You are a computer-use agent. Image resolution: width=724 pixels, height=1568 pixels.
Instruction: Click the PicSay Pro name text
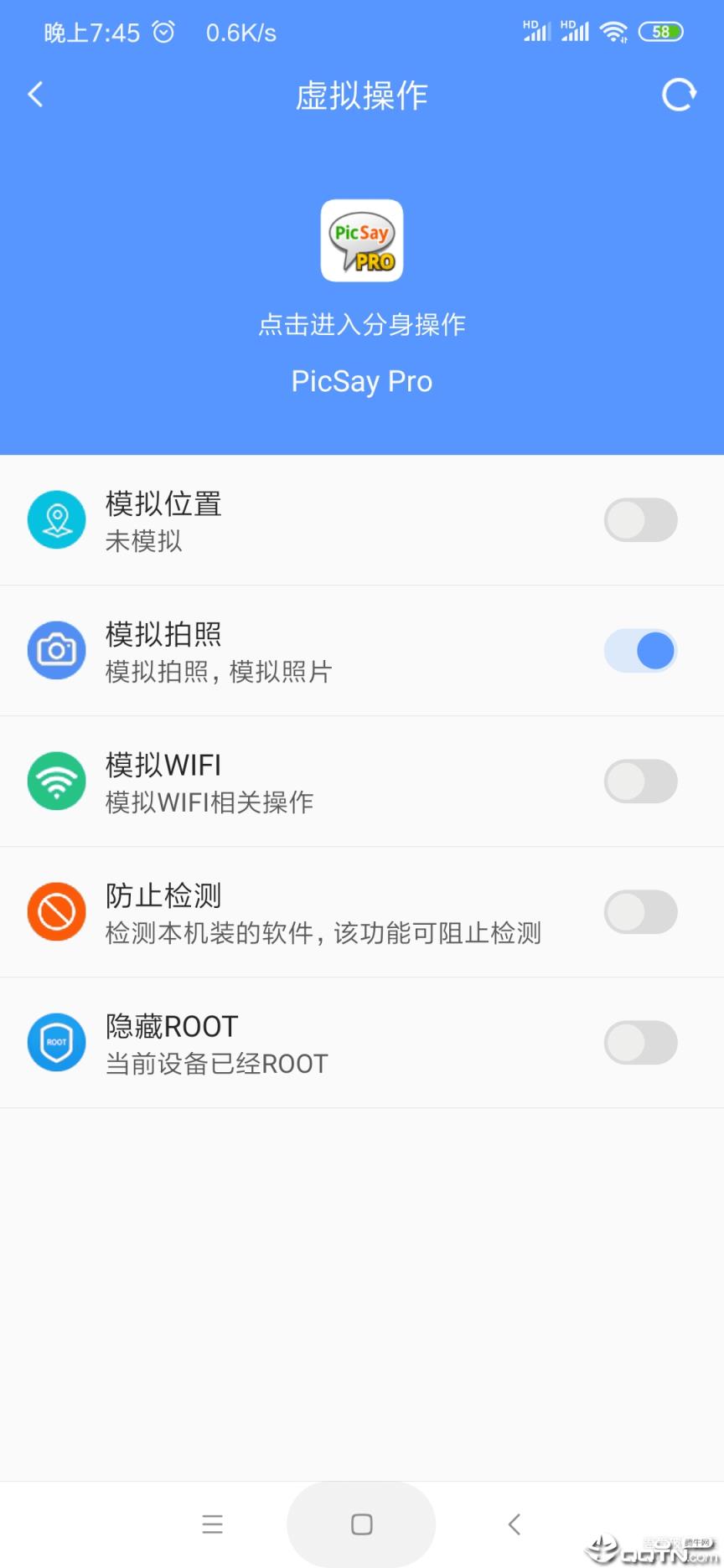click(361, 381)
